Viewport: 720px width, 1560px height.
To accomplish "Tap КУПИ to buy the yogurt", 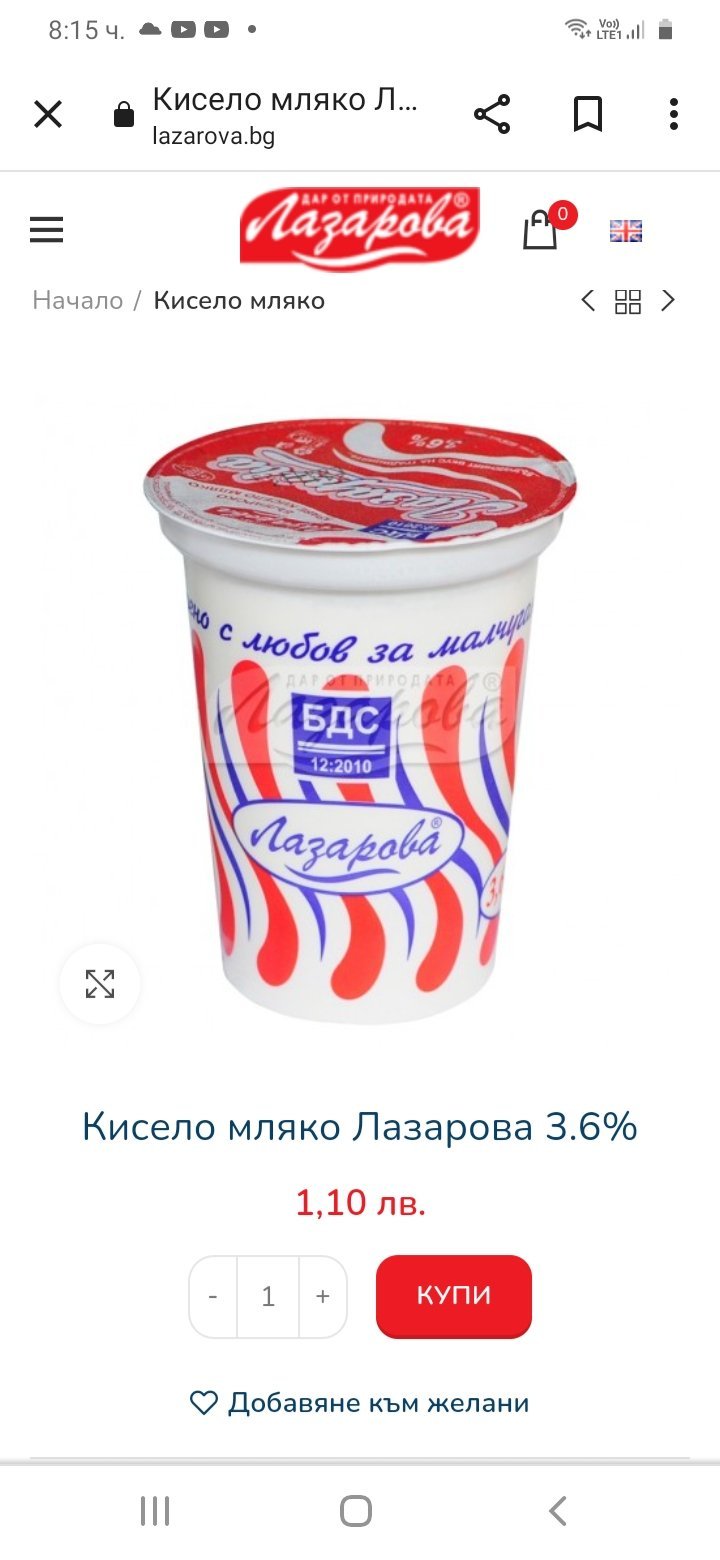I will [x=454, y=1296].
